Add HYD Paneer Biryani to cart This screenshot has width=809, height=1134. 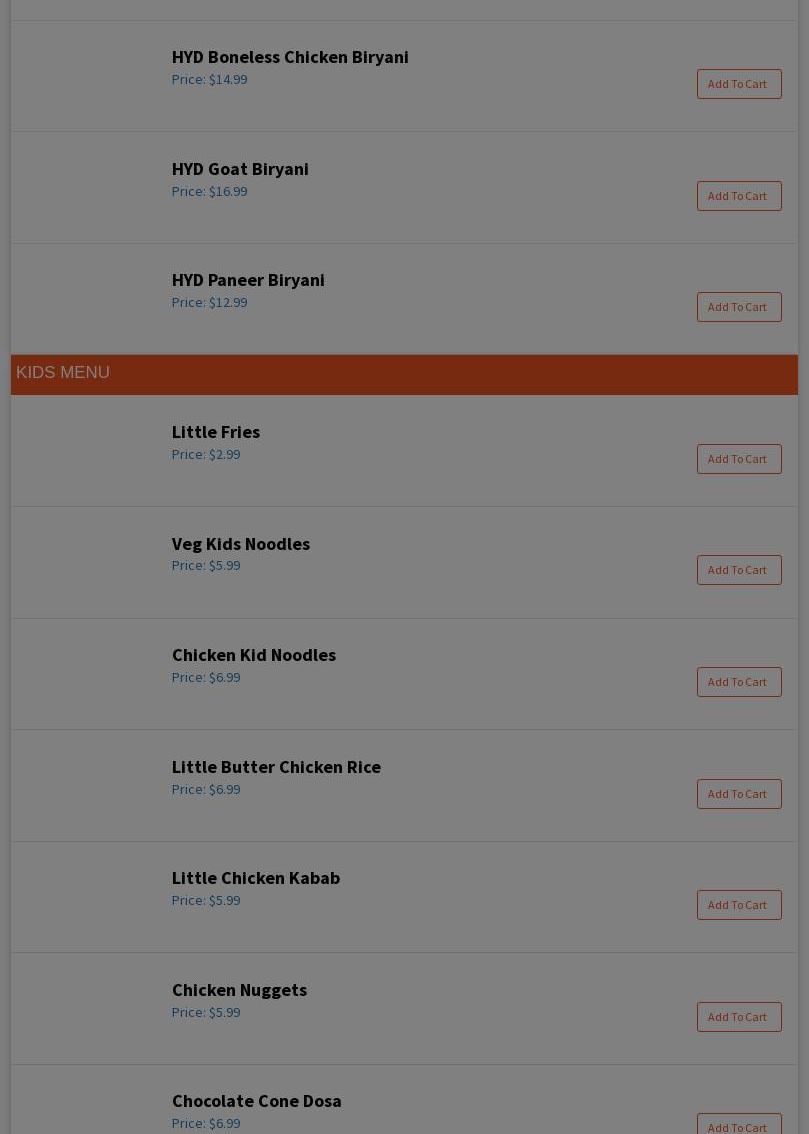pyautogui.click(x=738, y=307)
